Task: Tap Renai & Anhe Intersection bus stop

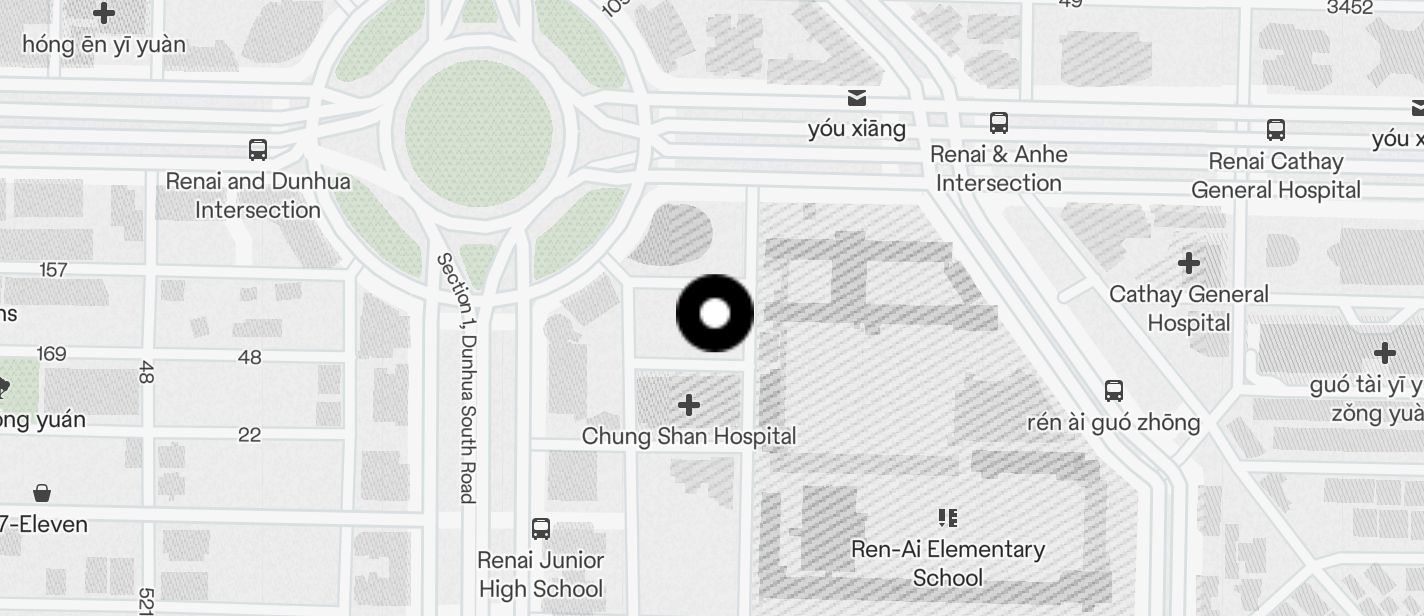Action: 998,123
